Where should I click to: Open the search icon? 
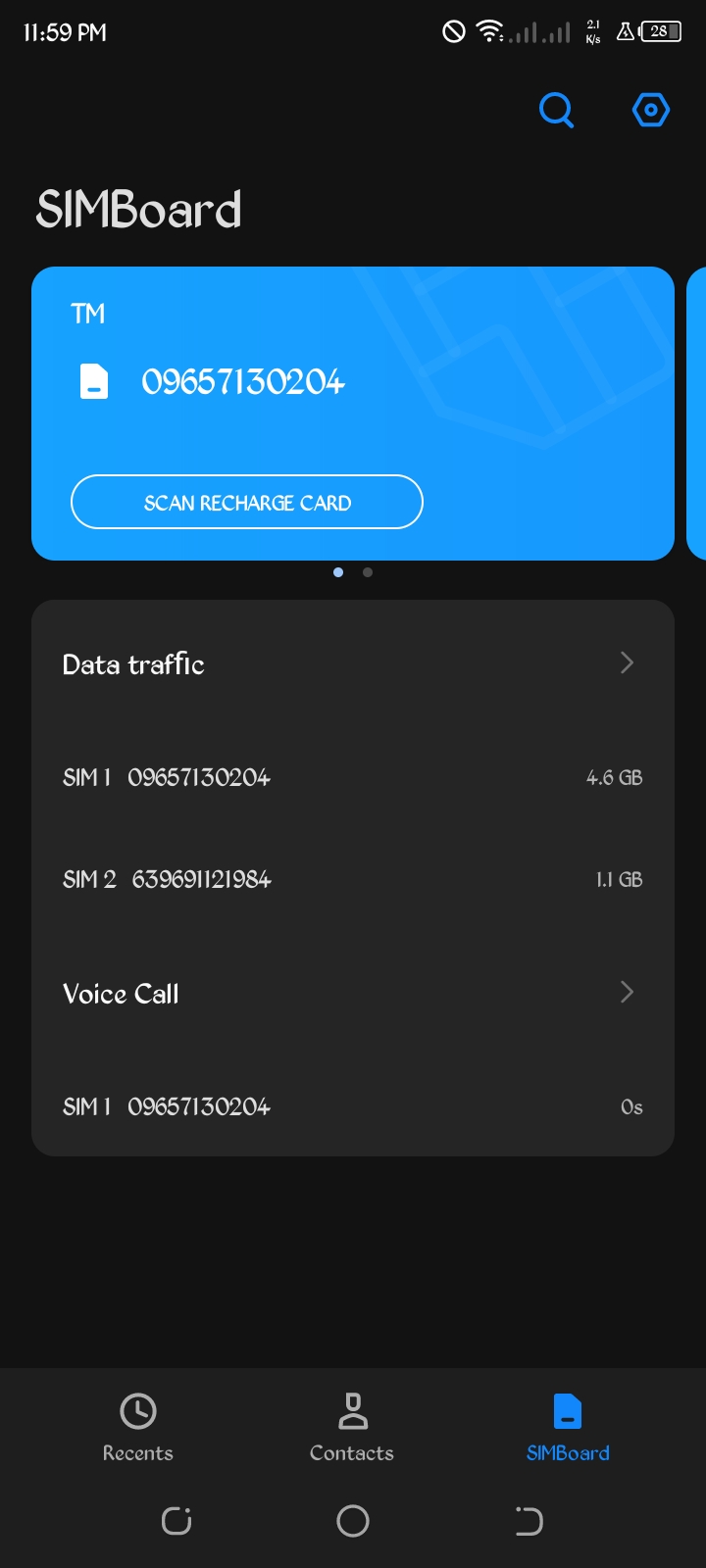point(556,110)
